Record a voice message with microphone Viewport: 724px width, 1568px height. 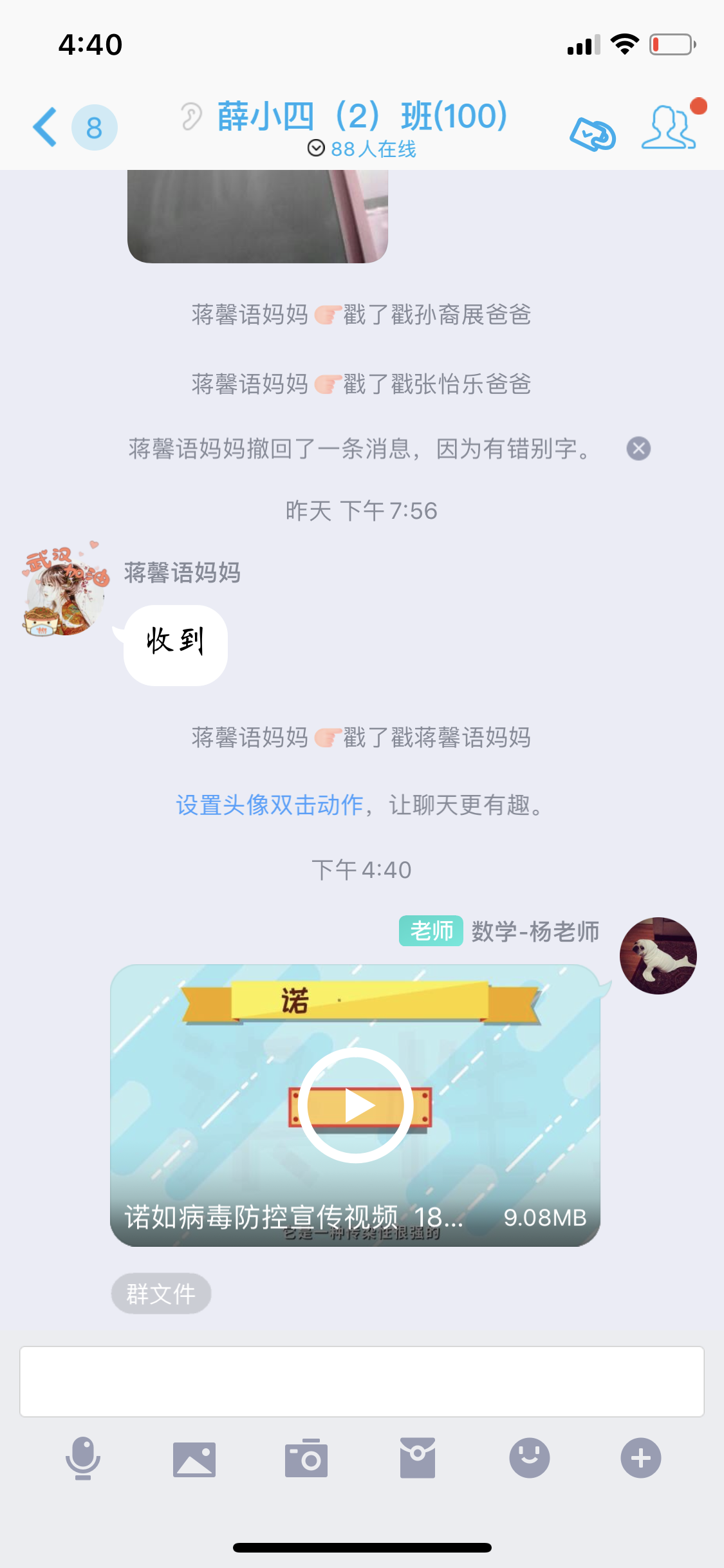83,1458
